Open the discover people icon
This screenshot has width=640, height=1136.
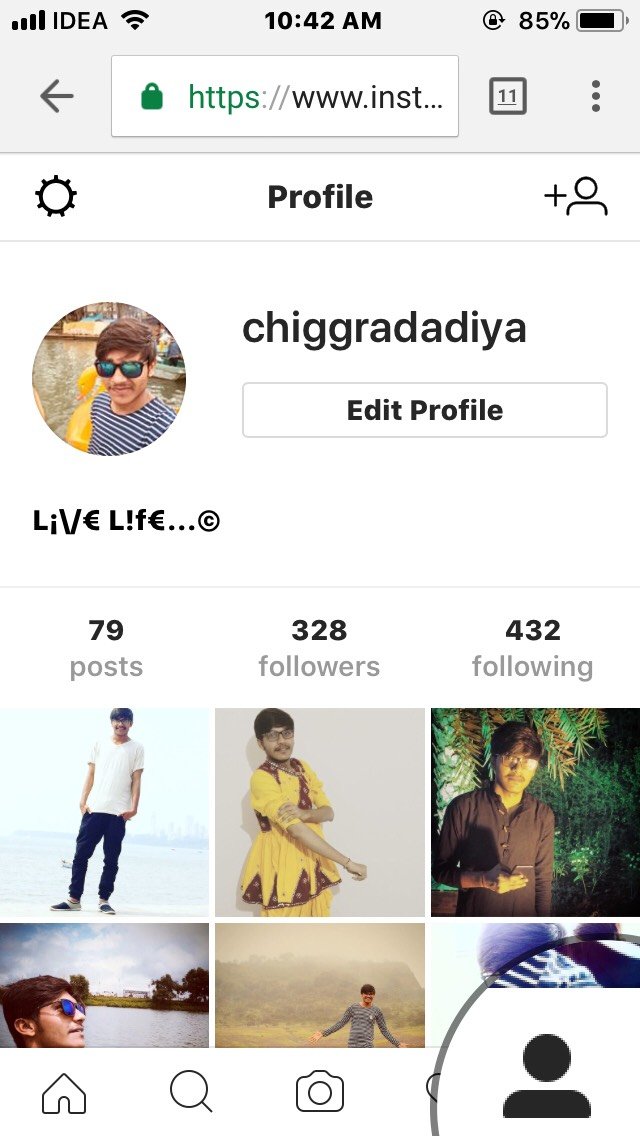coord(576,196)
